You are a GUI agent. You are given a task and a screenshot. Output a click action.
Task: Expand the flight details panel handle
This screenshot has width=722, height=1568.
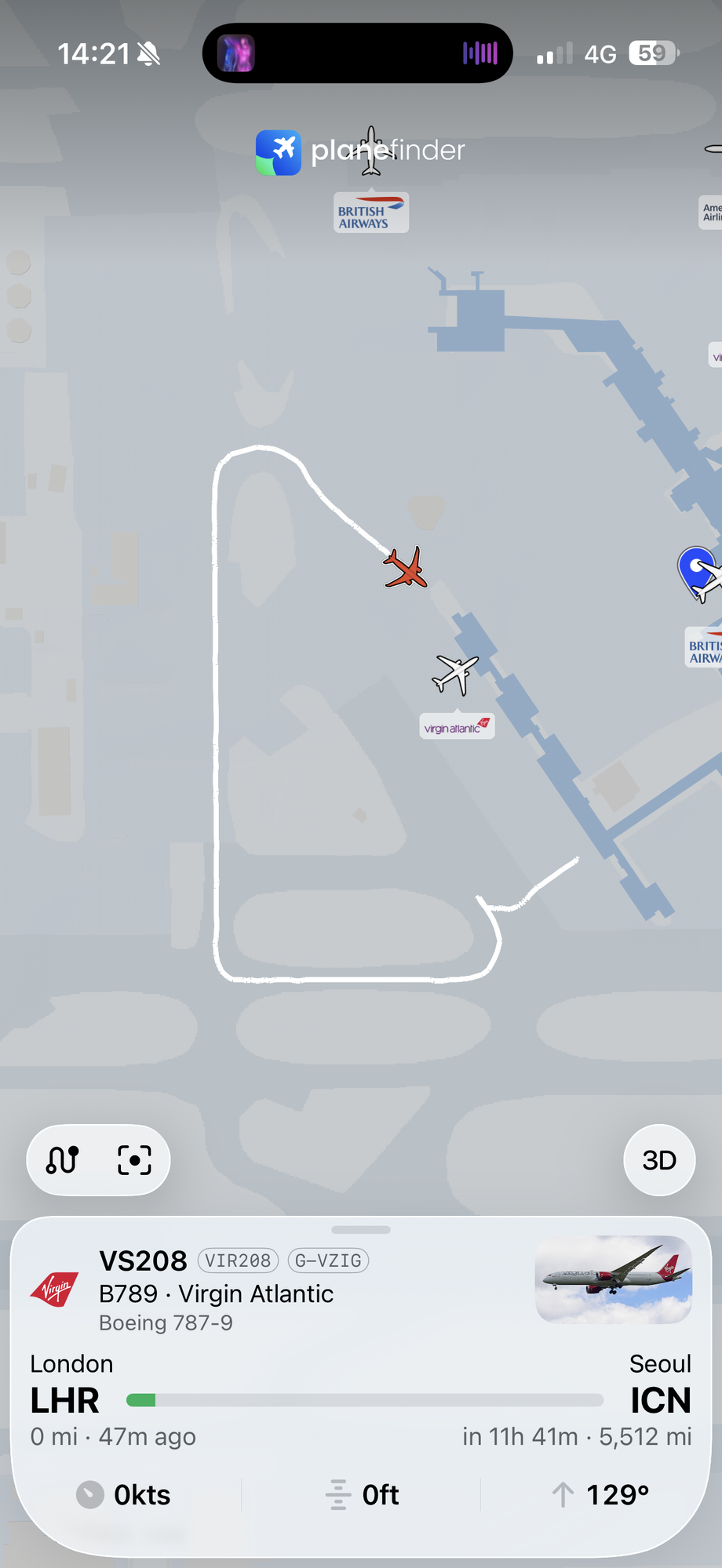(x=361, y=1229)
